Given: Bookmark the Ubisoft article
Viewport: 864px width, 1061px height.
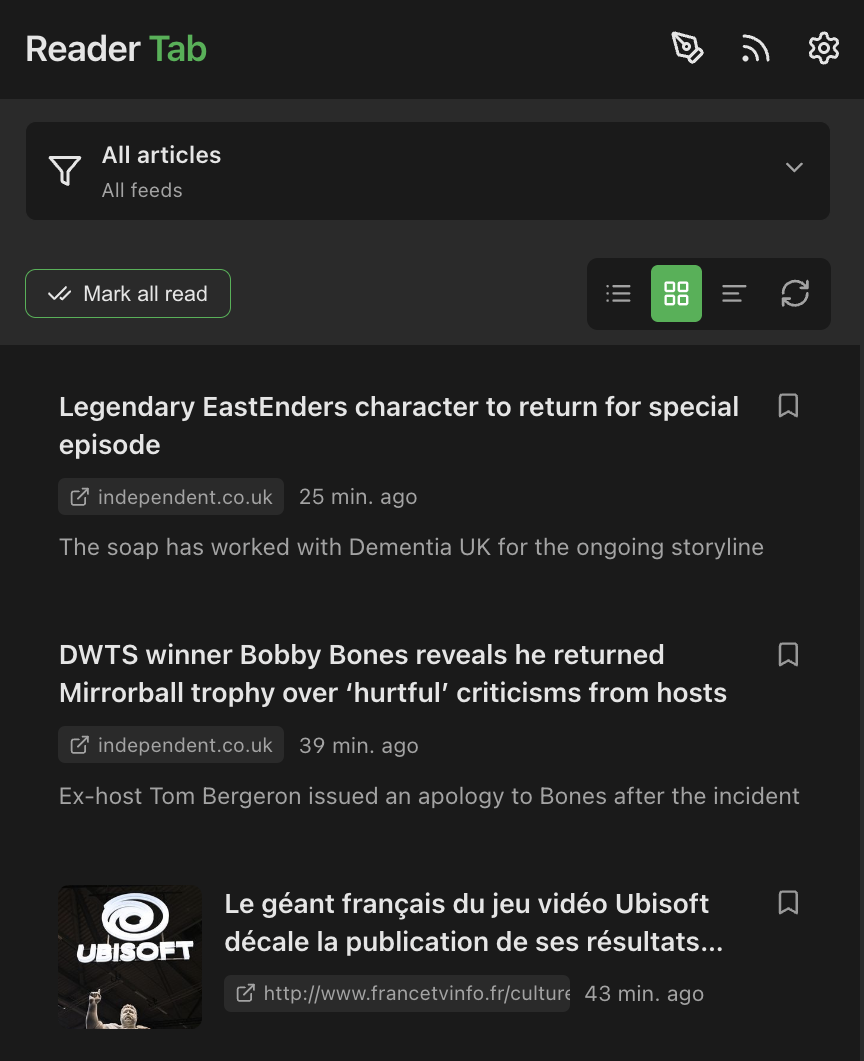Looking at the screenshot, I should [x=788, y=902].
